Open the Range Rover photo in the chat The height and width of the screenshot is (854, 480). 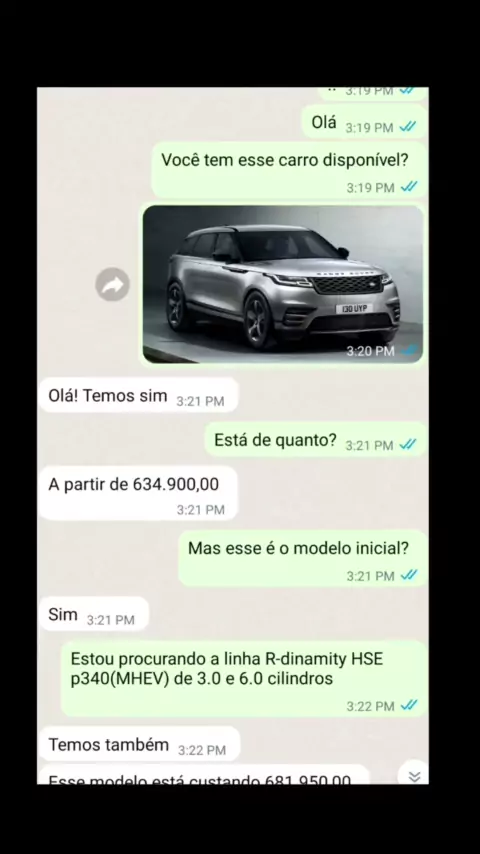pyautogui.click(x=283, y=284)
